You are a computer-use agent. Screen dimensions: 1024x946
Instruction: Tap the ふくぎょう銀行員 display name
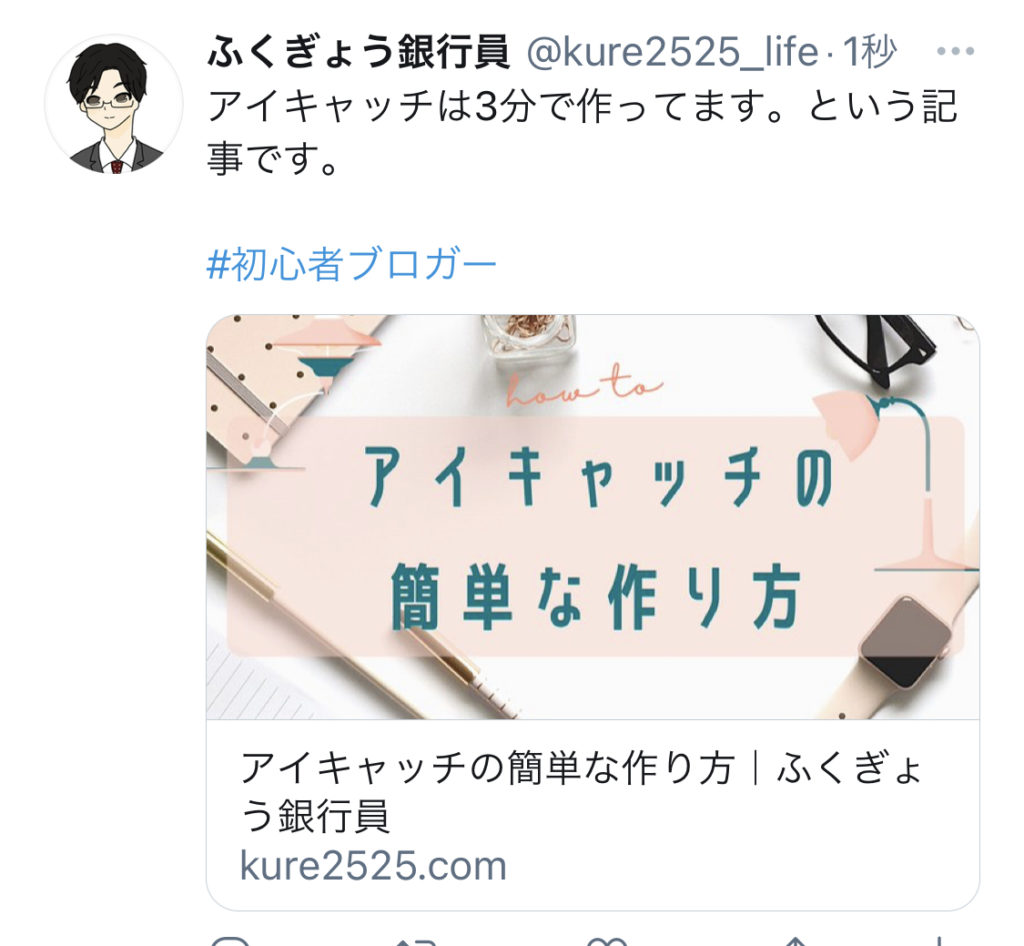click(x=358, y=52)
